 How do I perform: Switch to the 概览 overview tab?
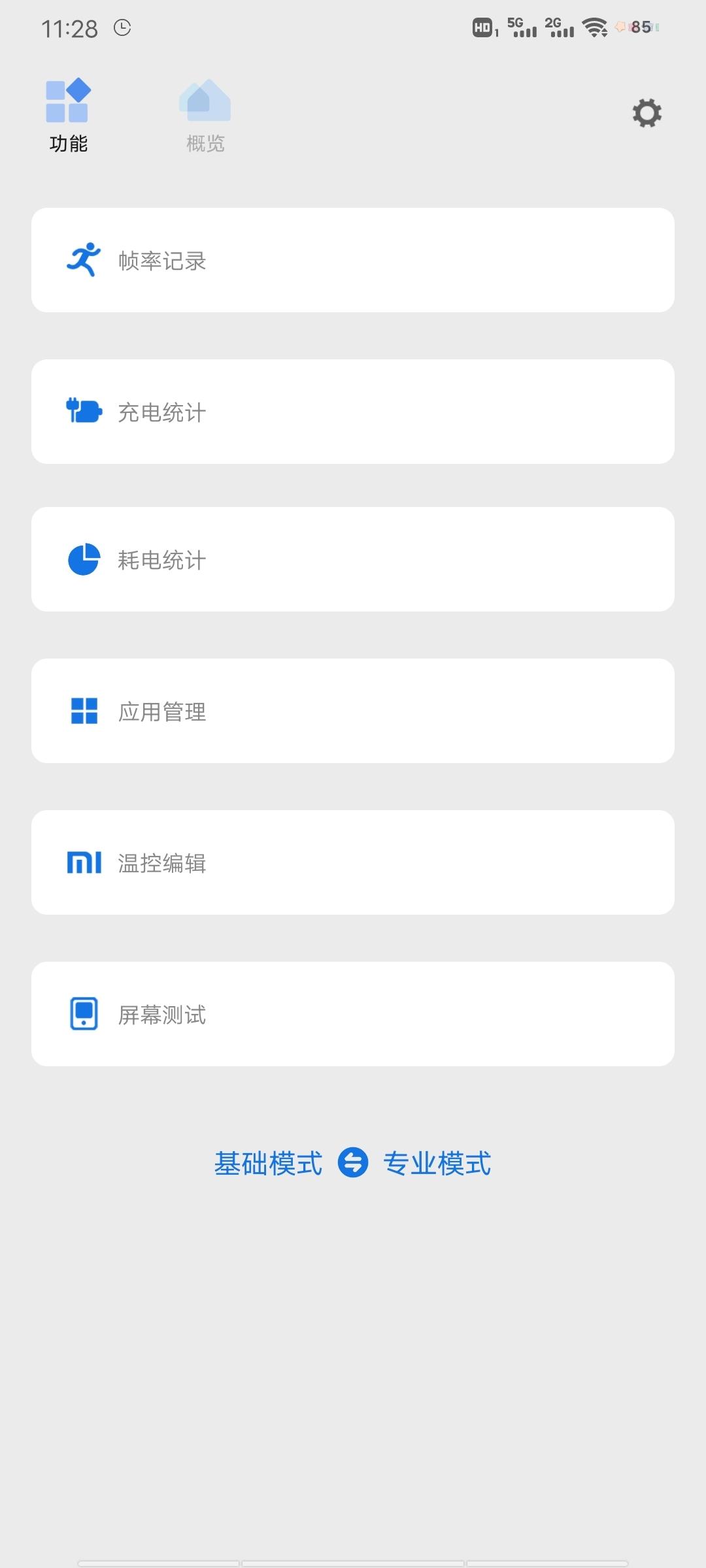[205, 114]
